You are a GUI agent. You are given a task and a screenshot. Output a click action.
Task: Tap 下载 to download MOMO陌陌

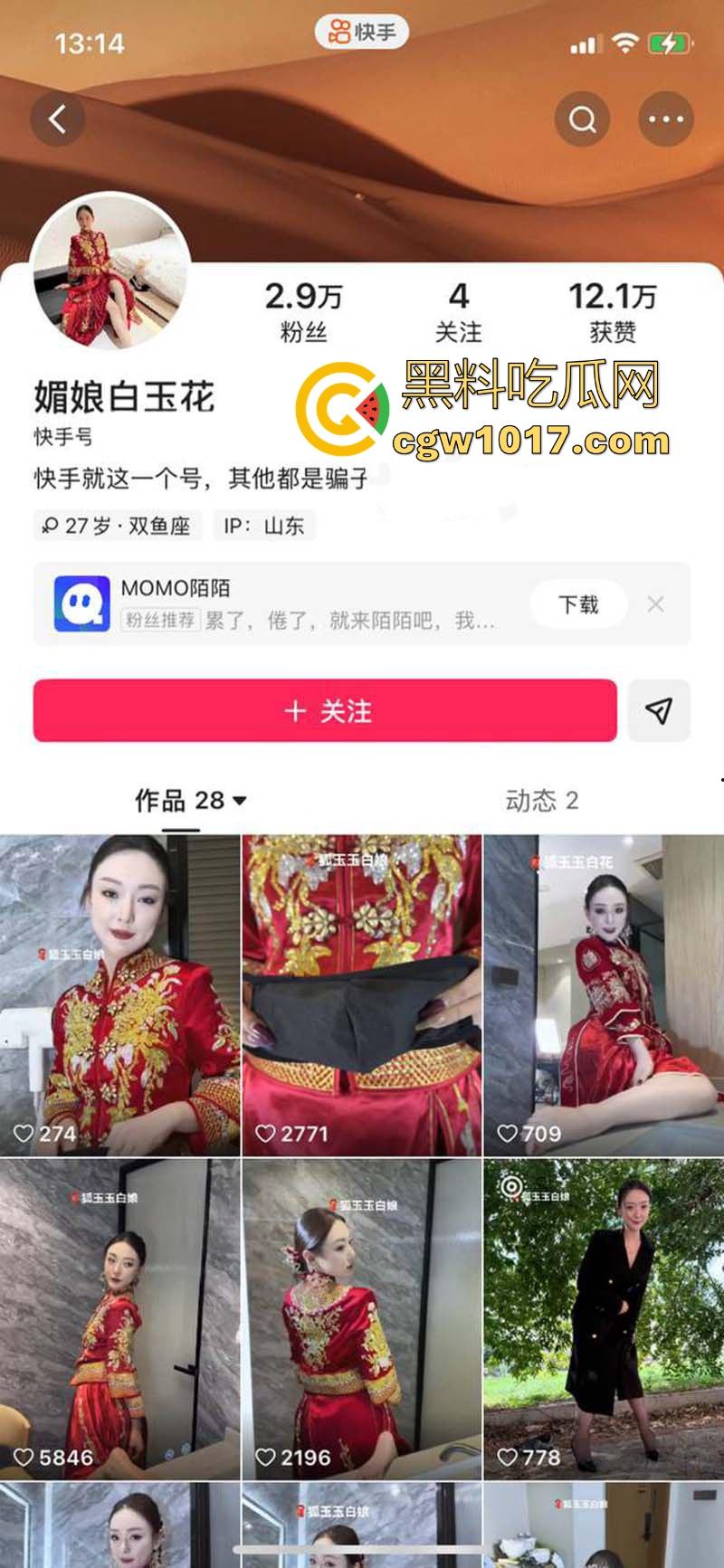(x=578, y=604)
